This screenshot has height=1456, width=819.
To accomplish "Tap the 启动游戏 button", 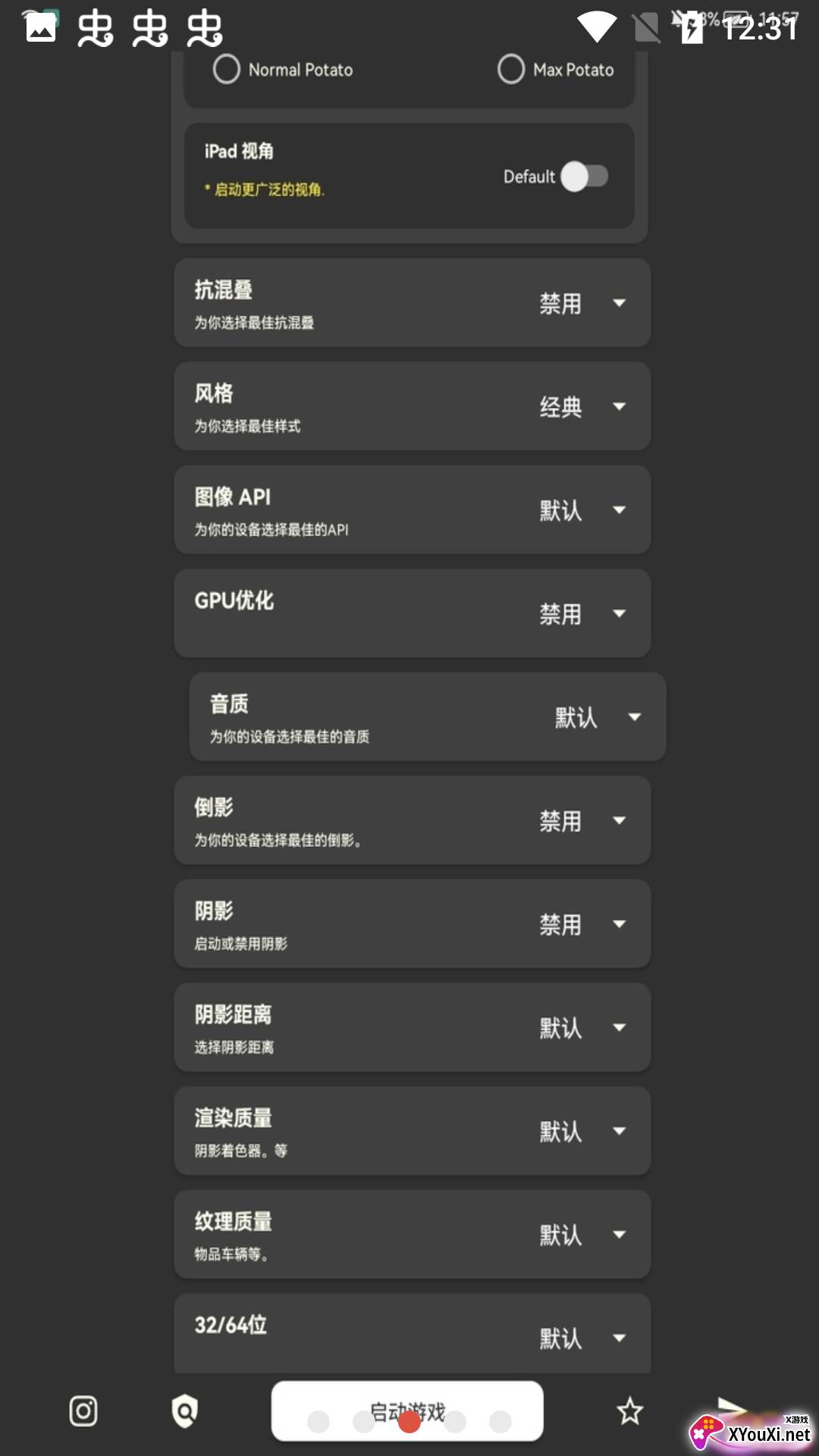I will pyautogui.click(x=407, y=1411).
